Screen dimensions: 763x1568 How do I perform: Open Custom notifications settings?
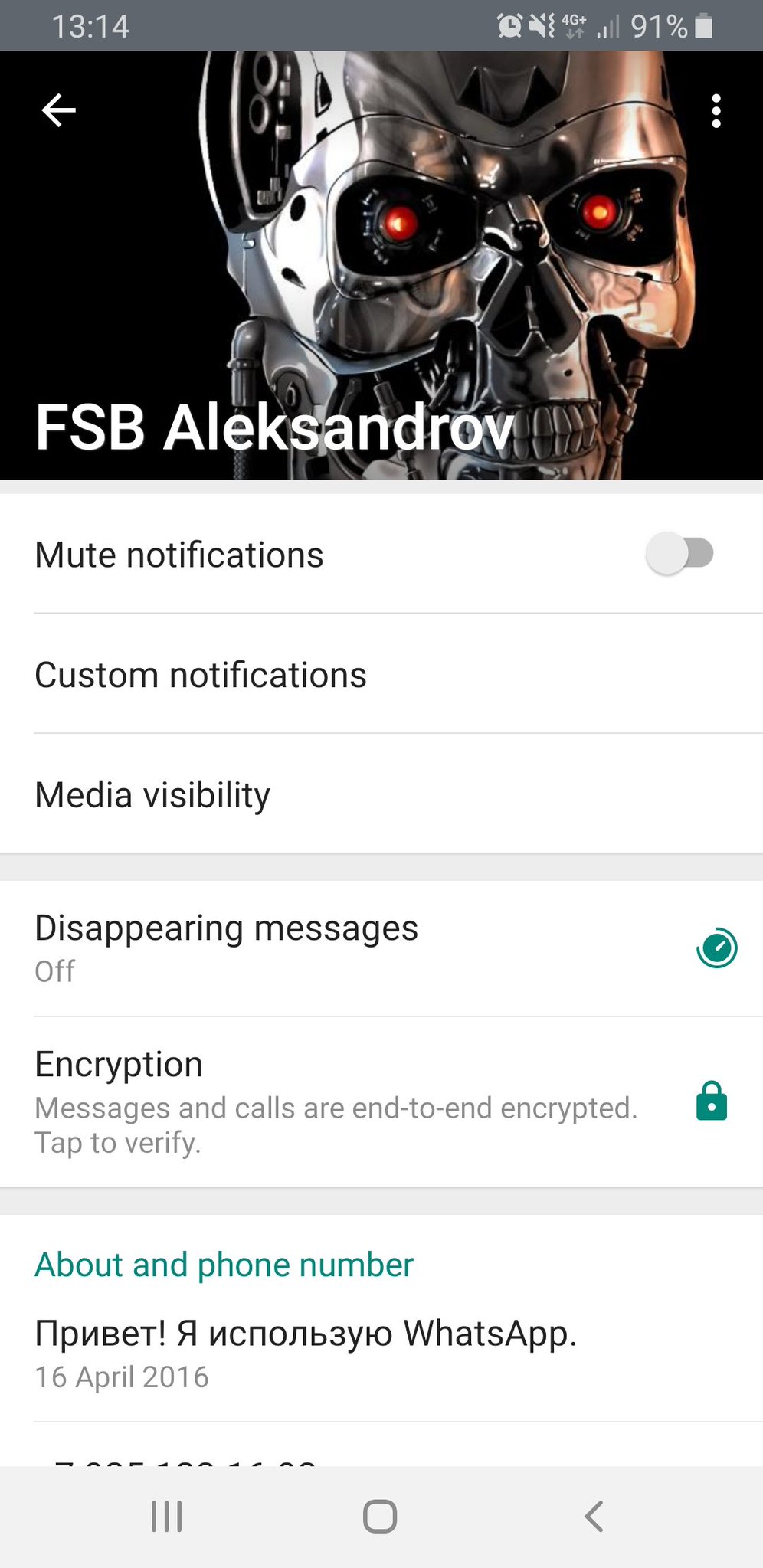click(381, 674)
